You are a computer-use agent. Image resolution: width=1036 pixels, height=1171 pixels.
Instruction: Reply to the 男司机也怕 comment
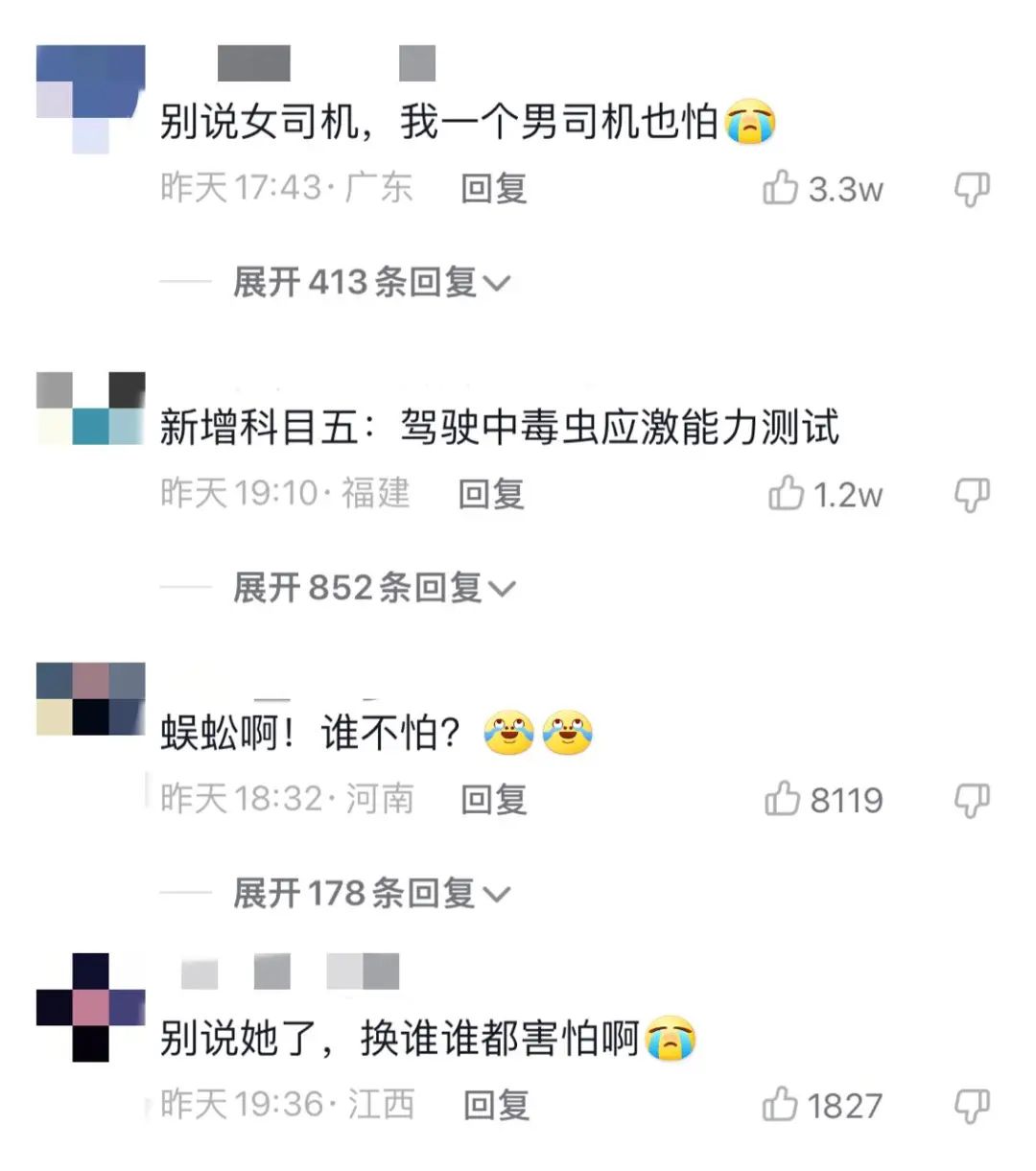click(493, 188)
